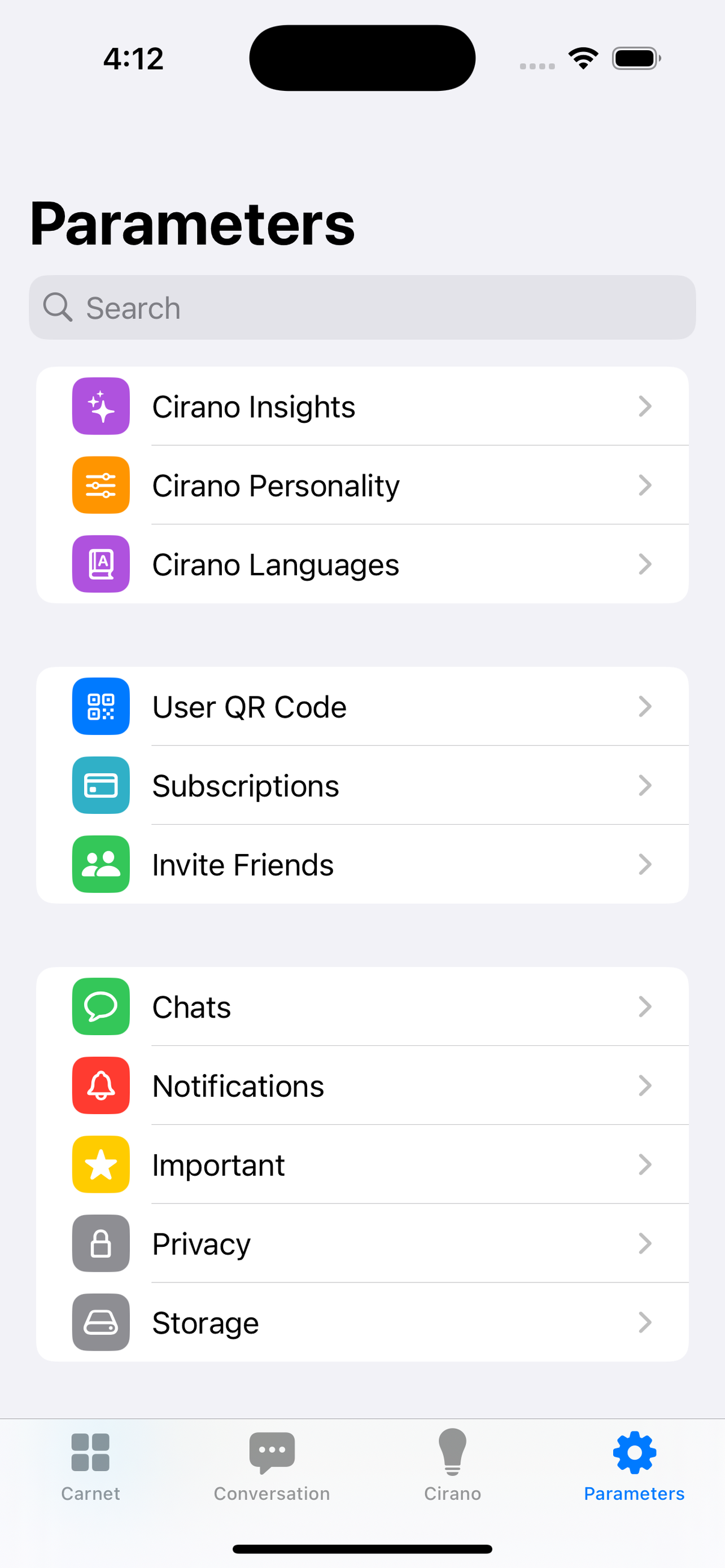Select the Parameters tab
Viewport: 725px width, 1568px height.
pos(634,1466)
